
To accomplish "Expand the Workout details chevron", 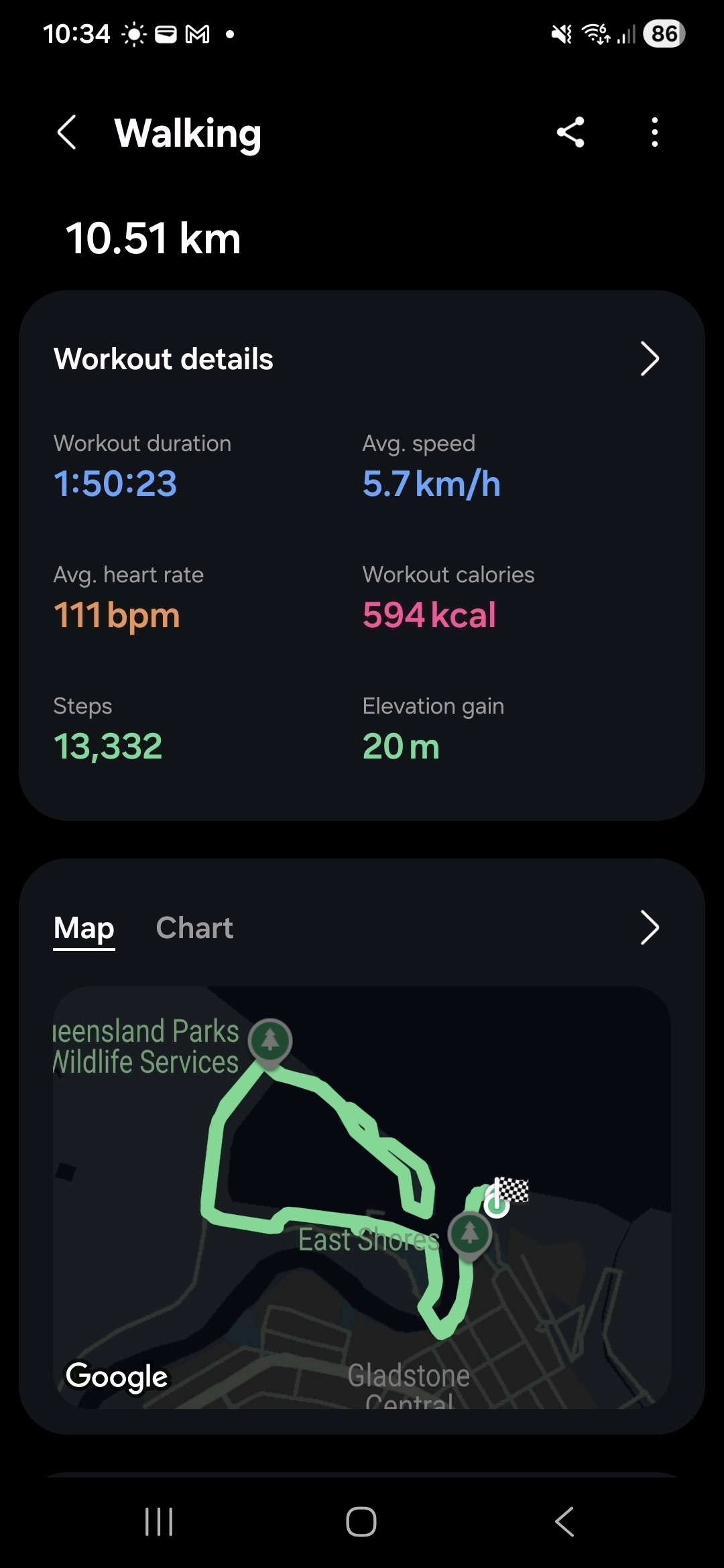I will pos(649,359).
